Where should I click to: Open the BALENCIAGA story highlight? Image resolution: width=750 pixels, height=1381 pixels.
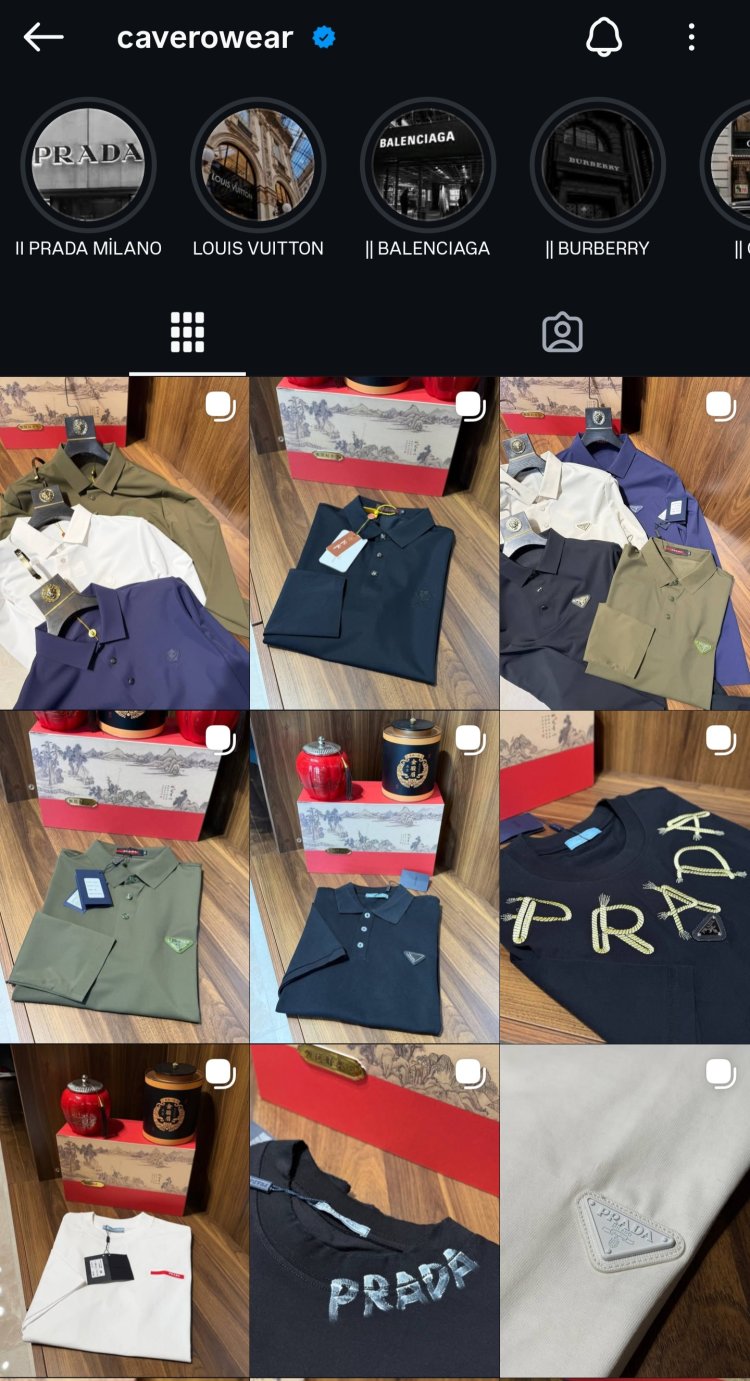coord(428,165)
